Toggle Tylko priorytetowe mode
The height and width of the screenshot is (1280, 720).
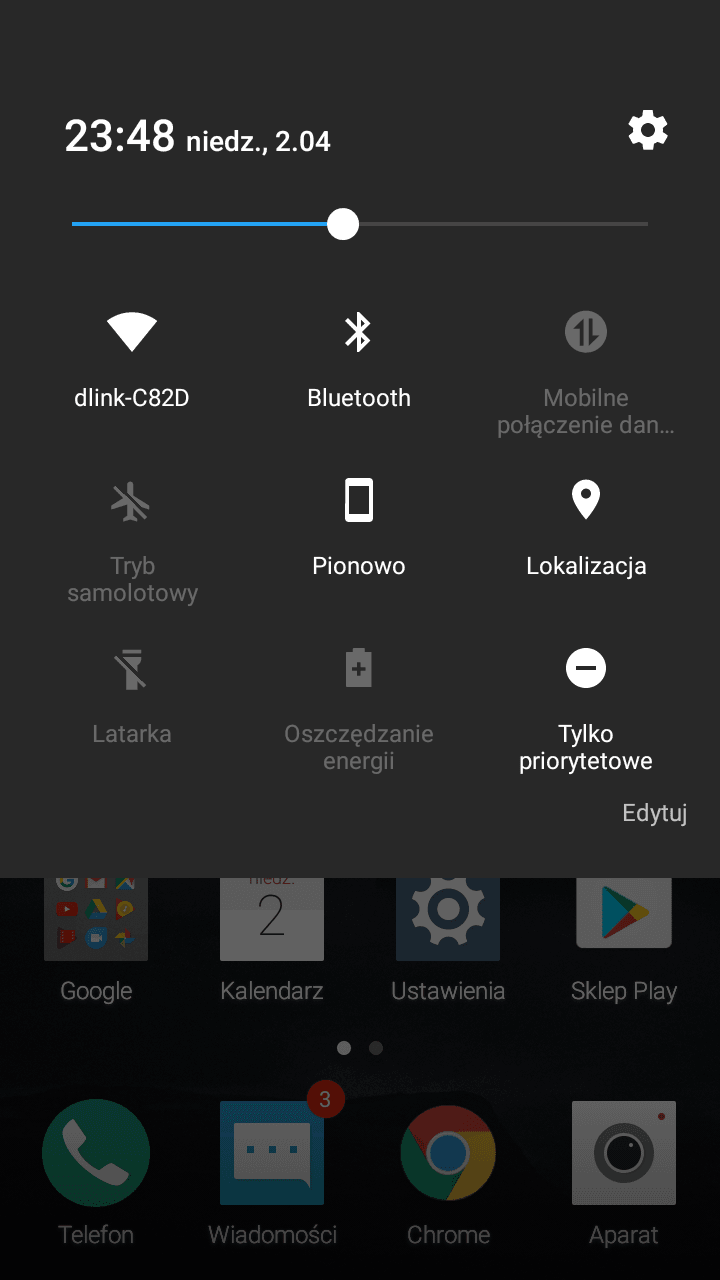pos(586,708)
